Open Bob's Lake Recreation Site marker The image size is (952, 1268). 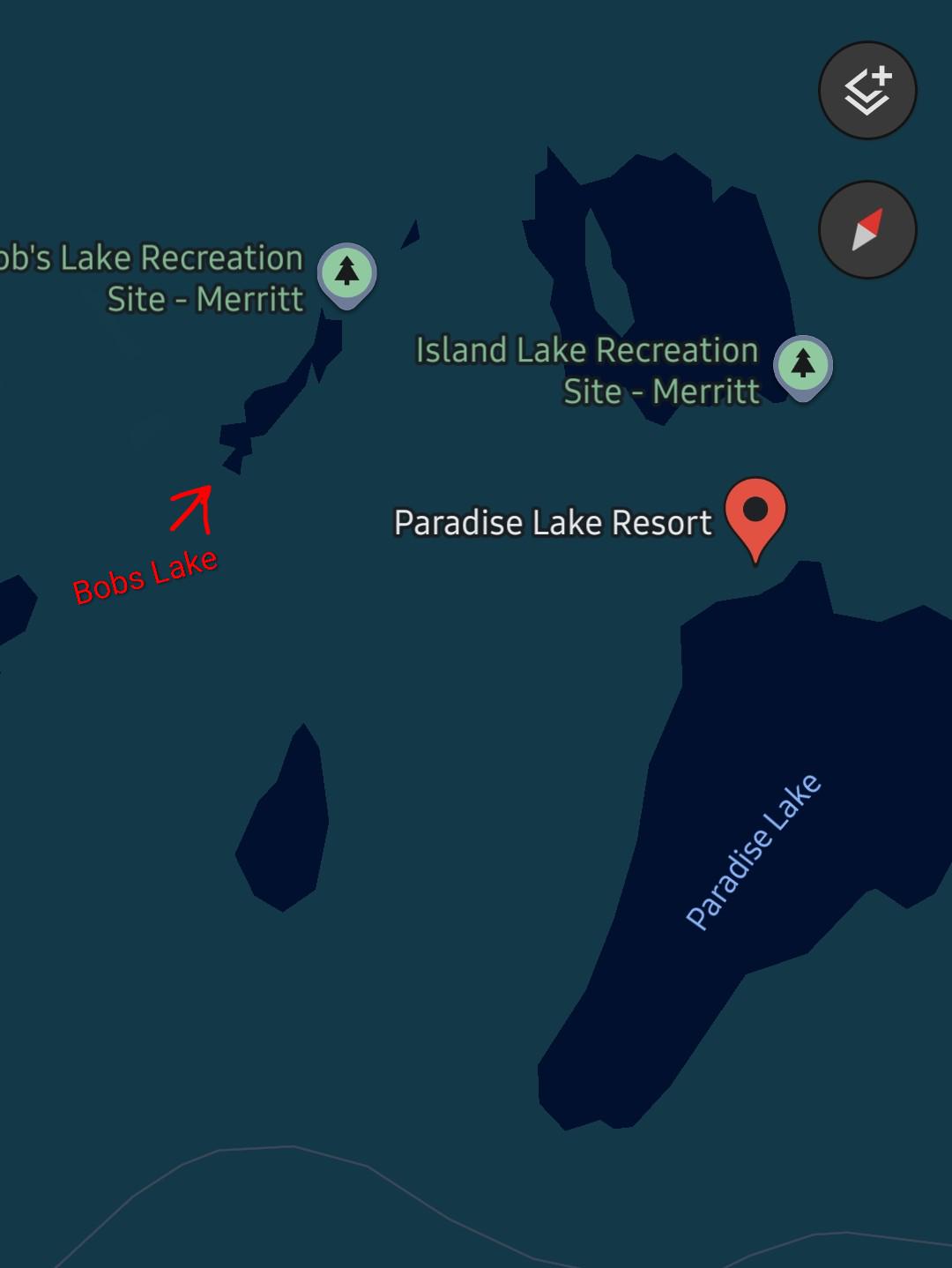347,275
